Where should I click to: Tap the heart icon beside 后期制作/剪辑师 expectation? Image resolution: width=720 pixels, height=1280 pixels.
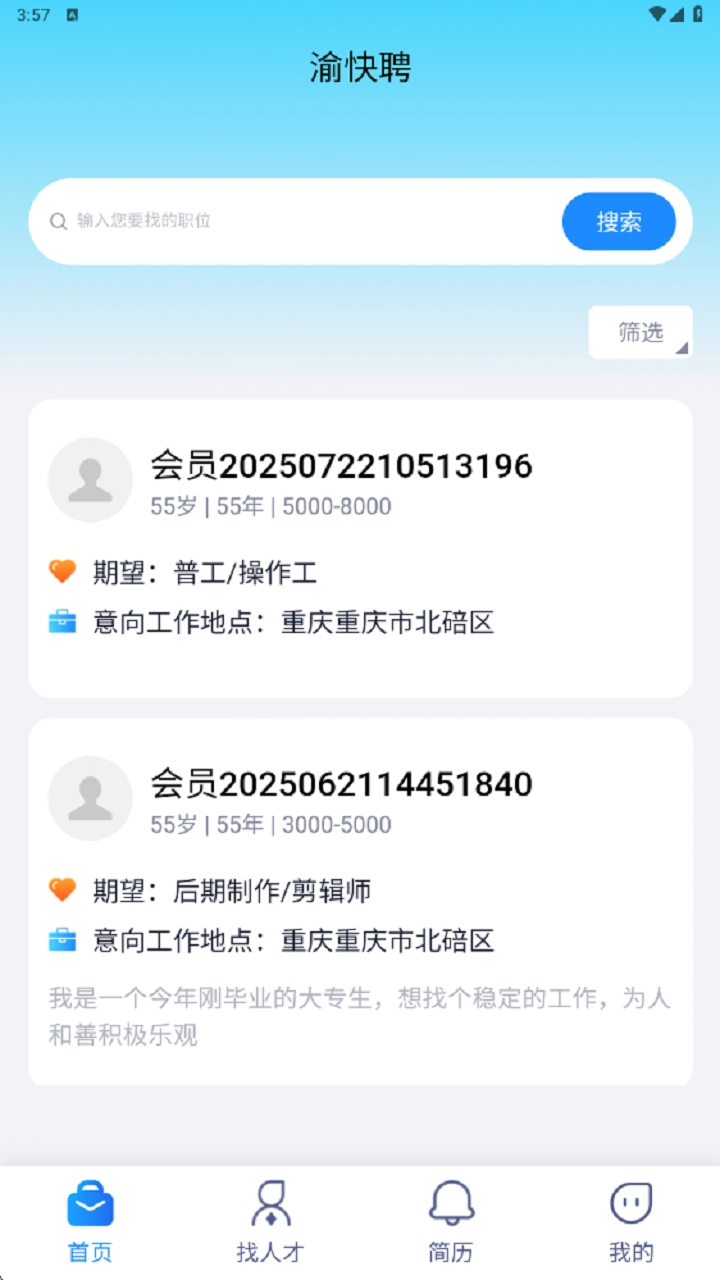pyautogui.click(x=62, y=890)
